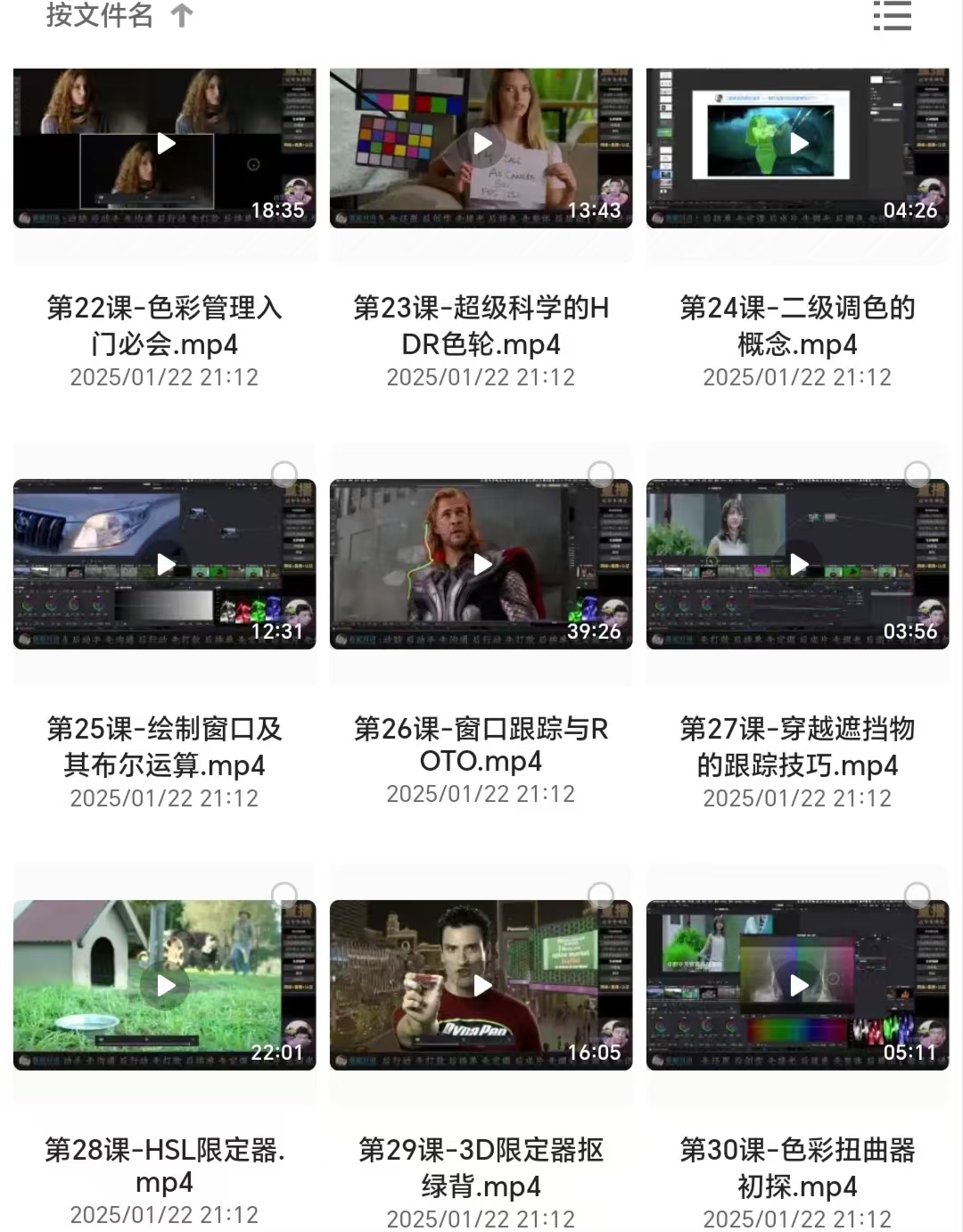Play 第29课-3D限定器抠绿背.mp4

coord(482,985)
